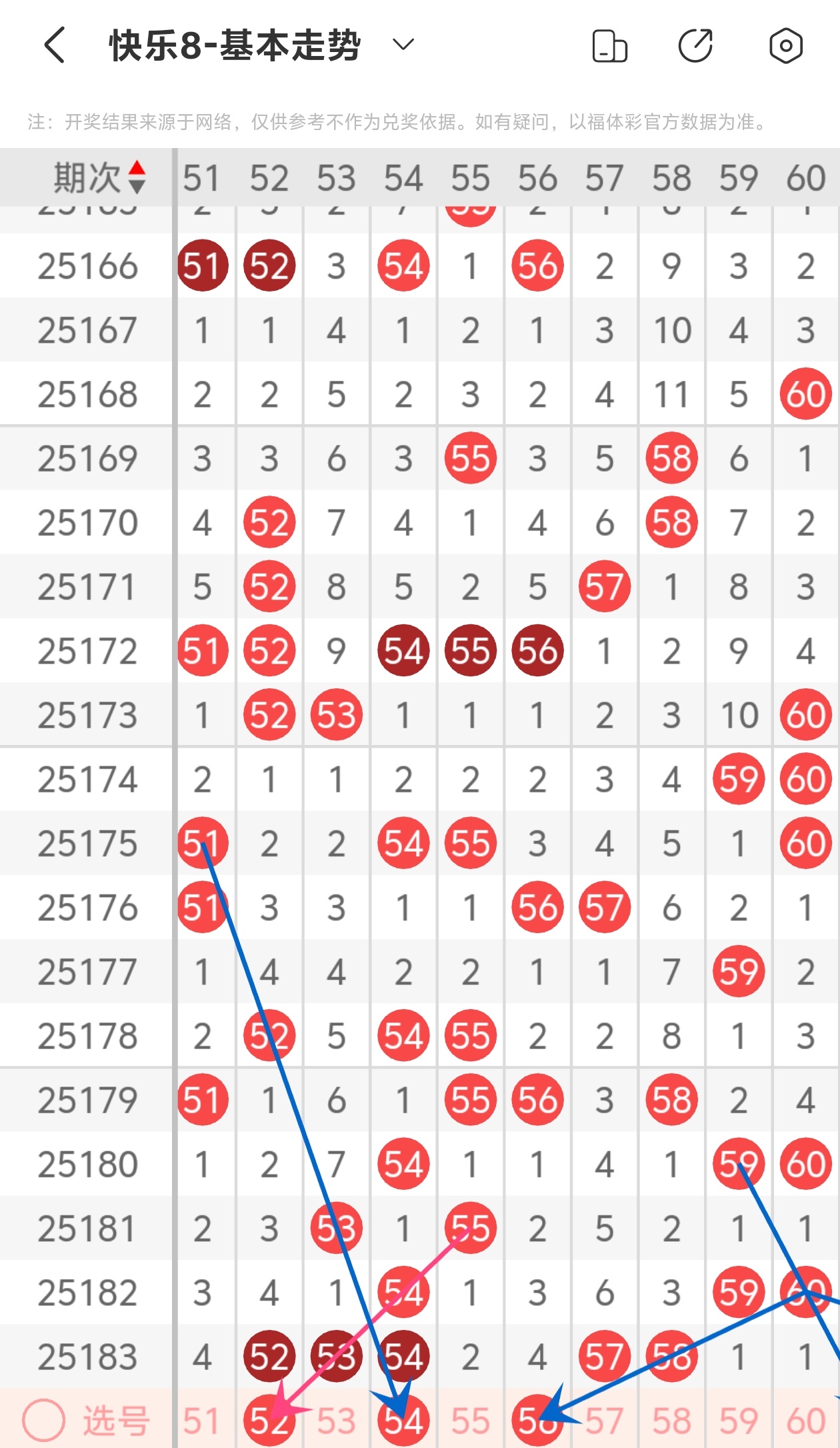Pick number 51 in the 选号 row
840x1448 pixels.
tap(201, 1421)
